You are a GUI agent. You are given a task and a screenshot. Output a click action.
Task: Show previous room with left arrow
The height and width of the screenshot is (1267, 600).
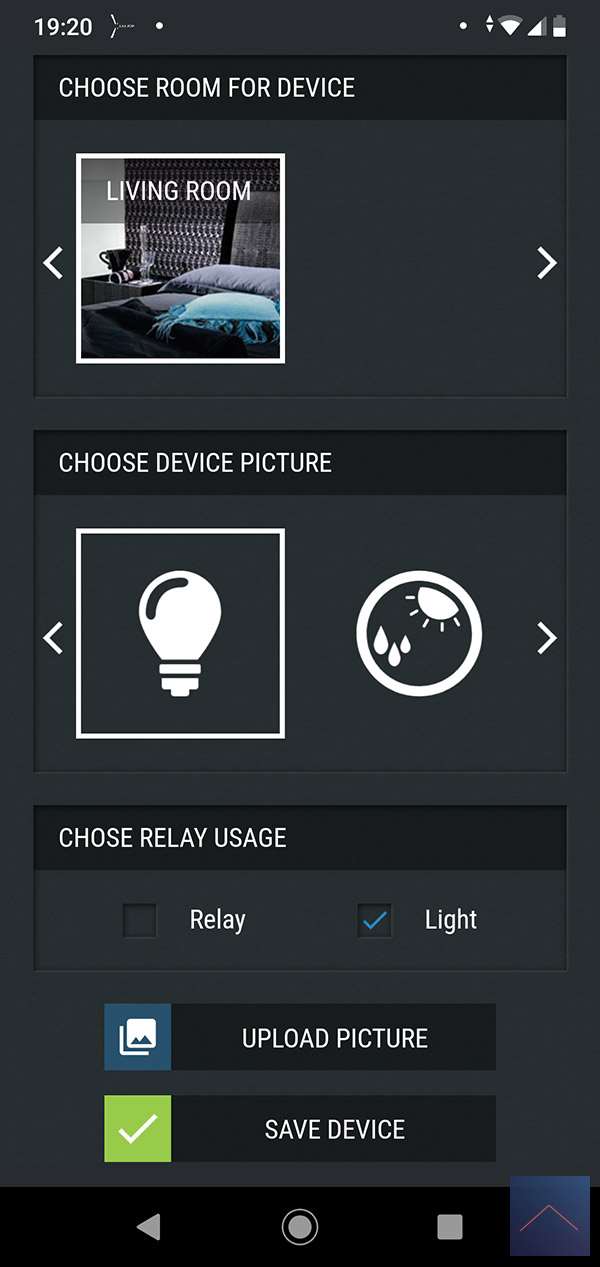coord(53,263)
